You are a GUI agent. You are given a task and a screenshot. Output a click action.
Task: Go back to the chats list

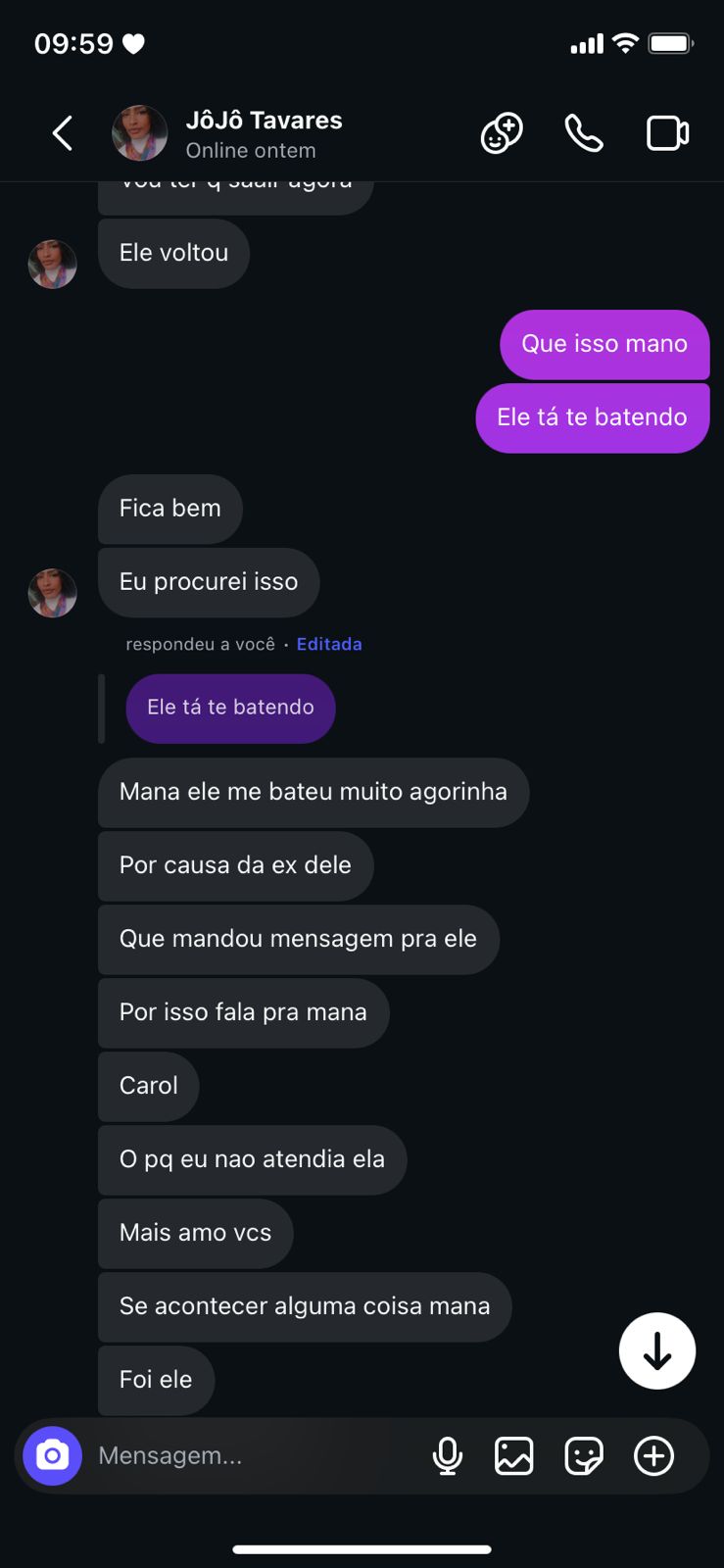point(63,133)
